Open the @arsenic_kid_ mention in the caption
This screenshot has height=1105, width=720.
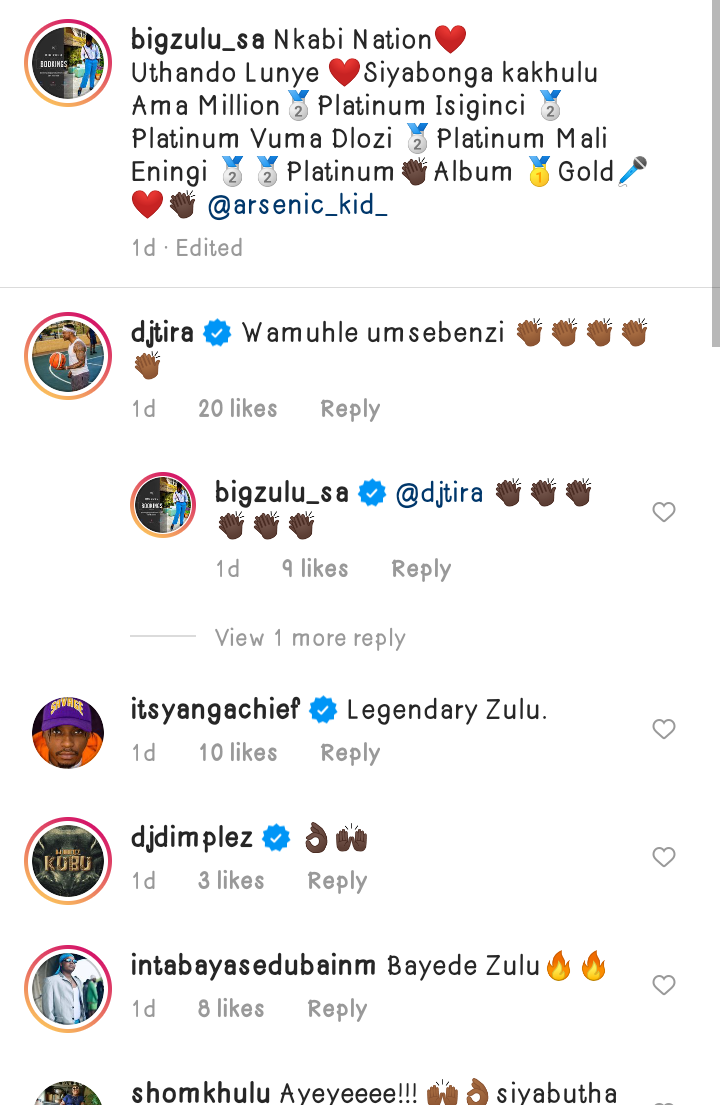click(x=297, y=206)
